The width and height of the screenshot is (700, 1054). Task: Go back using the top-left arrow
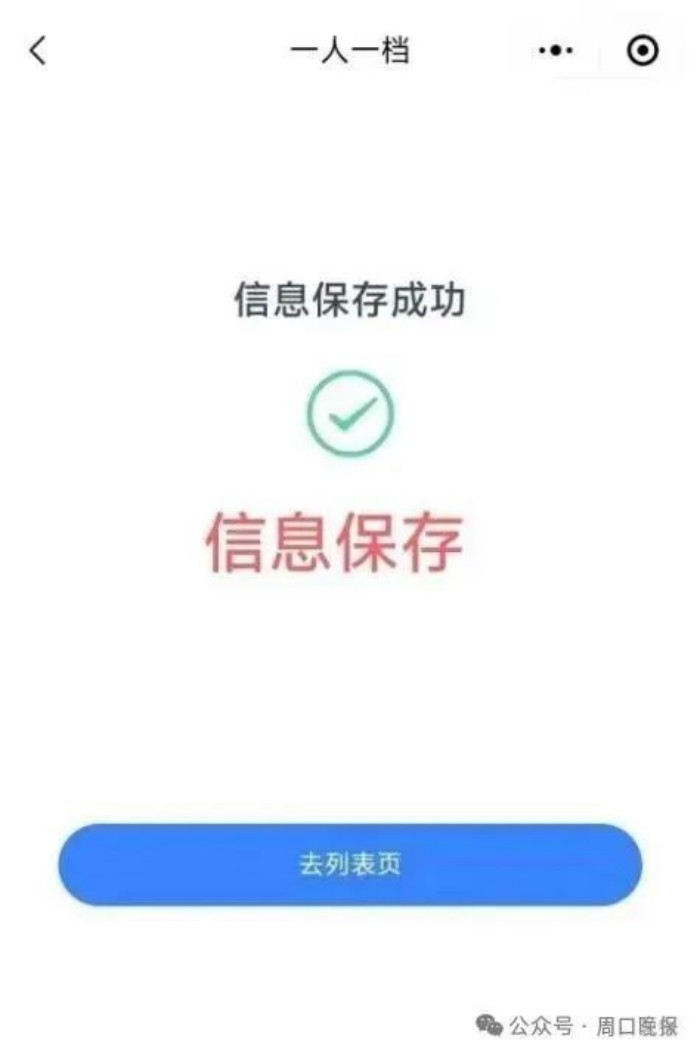pyautogui.click(x=37, y=50)
